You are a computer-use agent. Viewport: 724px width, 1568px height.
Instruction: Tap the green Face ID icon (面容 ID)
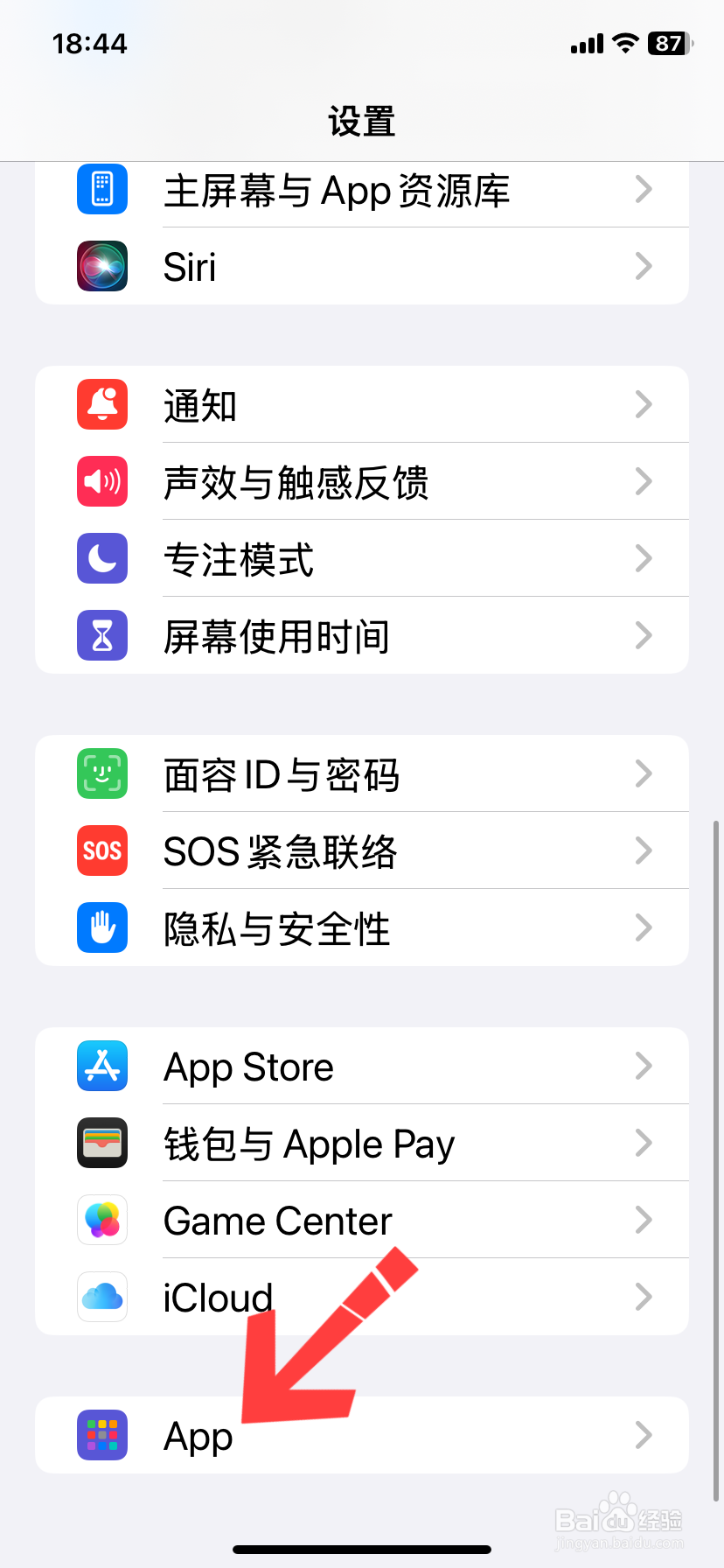(101, 773)
